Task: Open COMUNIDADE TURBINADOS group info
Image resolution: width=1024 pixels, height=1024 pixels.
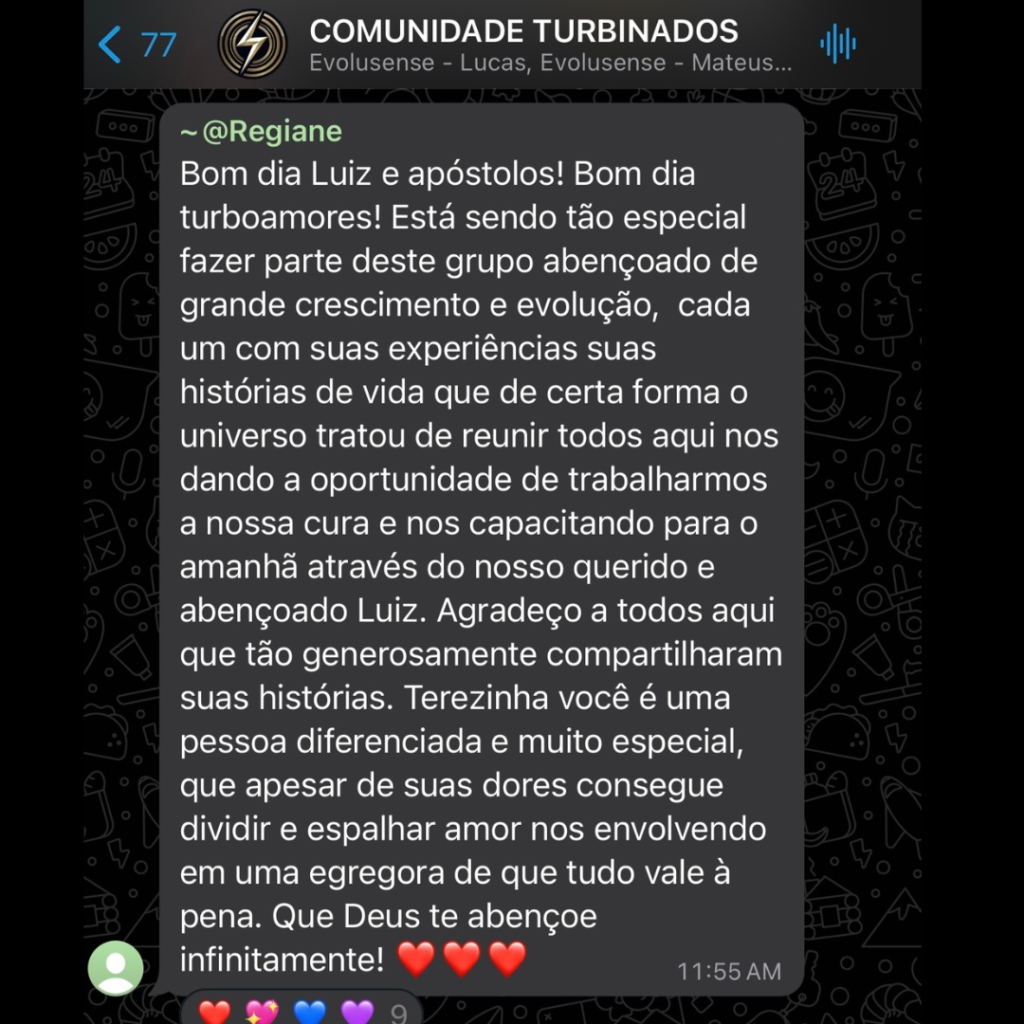Action: click(x=524, y=45)
